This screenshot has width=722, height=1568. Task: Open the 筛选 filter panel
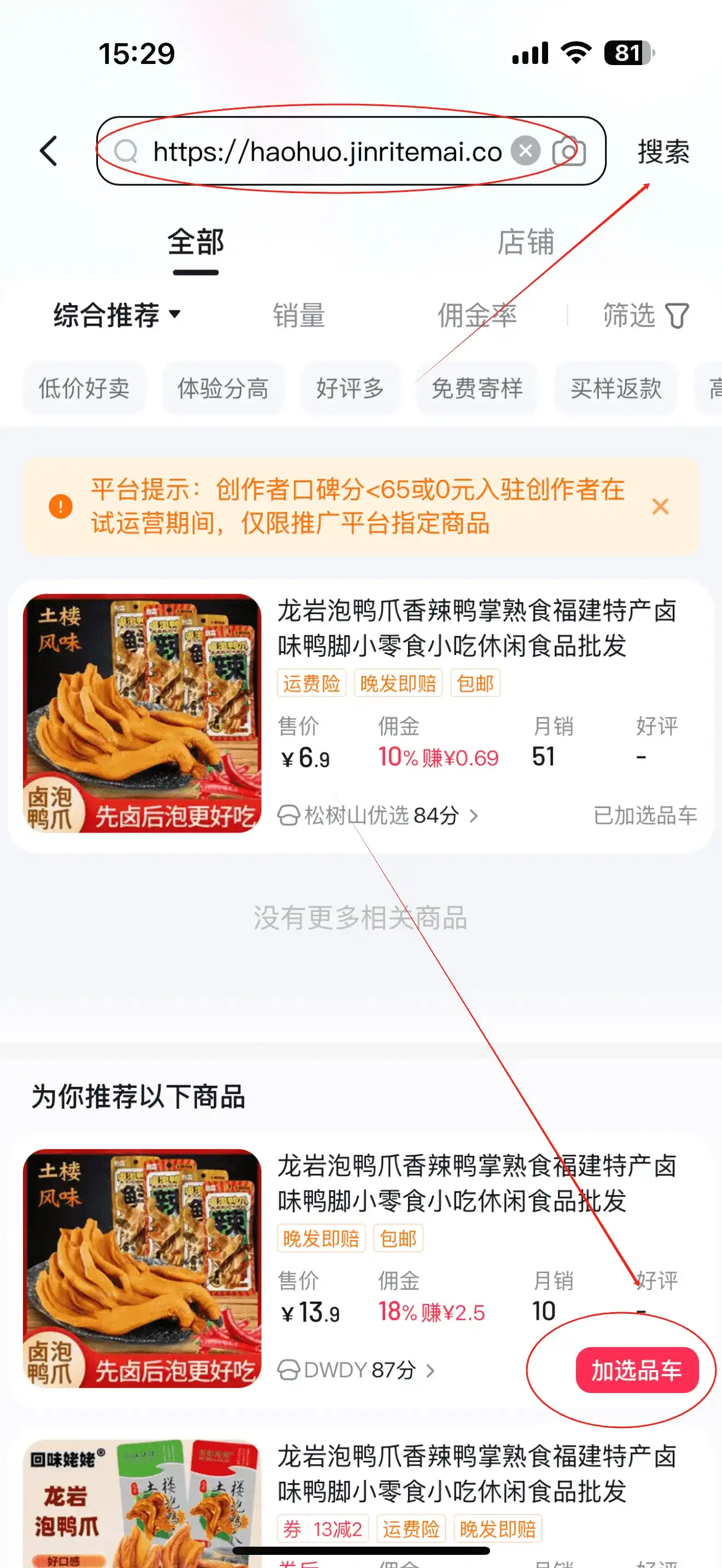(x=645, y=315)
